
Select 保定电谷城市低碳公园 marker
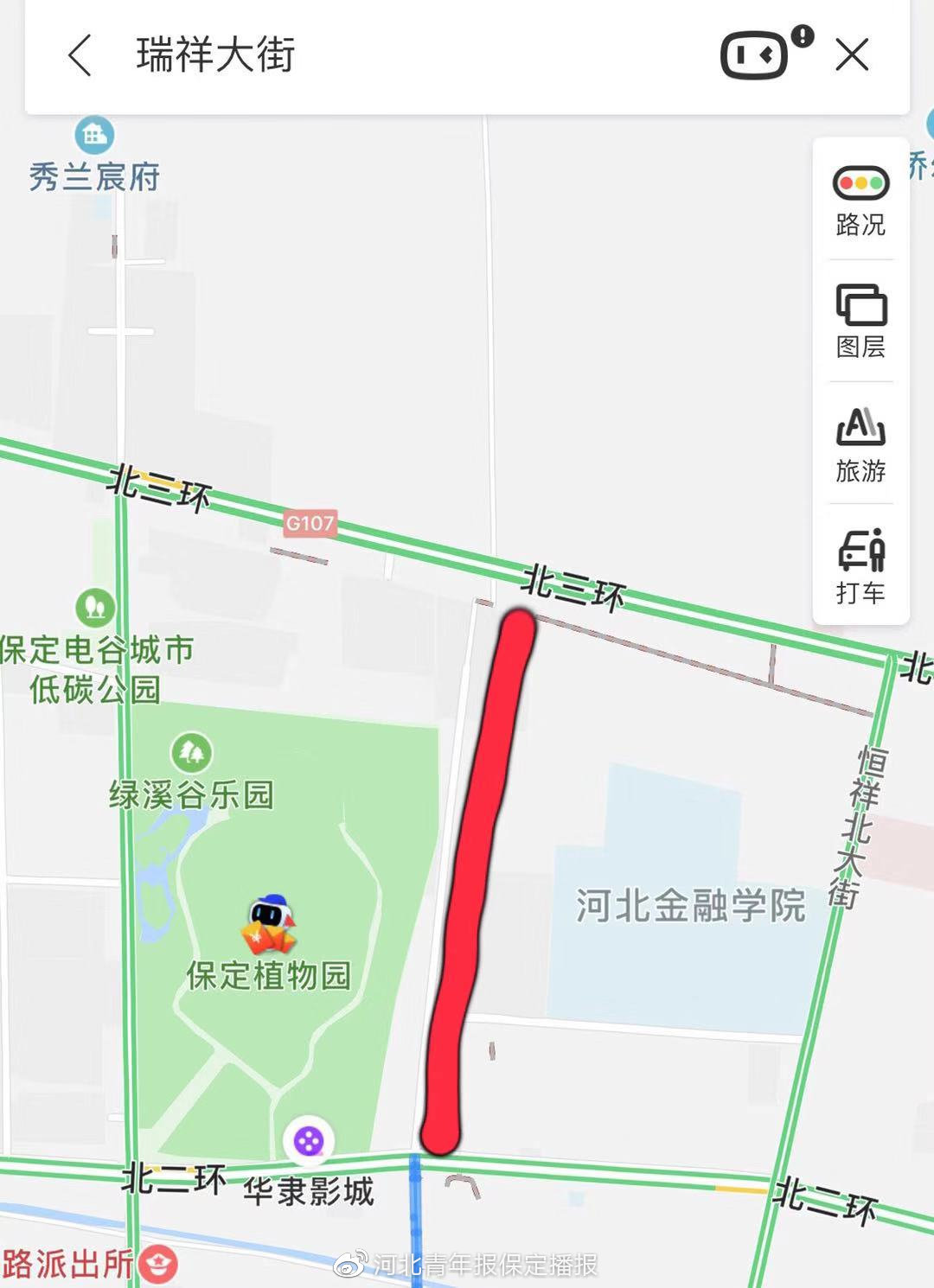pyautogui.click(x=95, y=607)
